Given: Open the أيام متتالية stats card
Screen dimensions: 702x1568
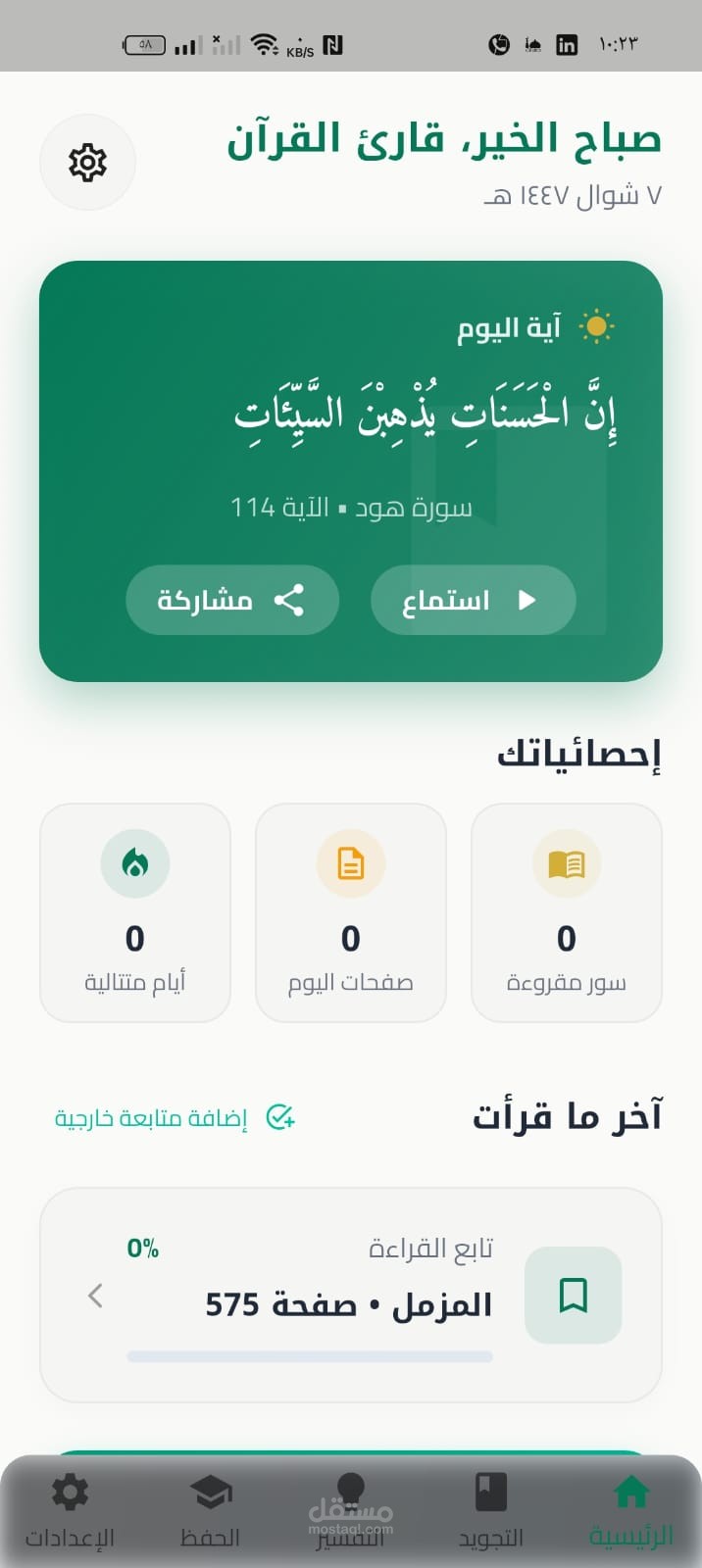Looking at the screenshot, I should (x=135, y=912).
